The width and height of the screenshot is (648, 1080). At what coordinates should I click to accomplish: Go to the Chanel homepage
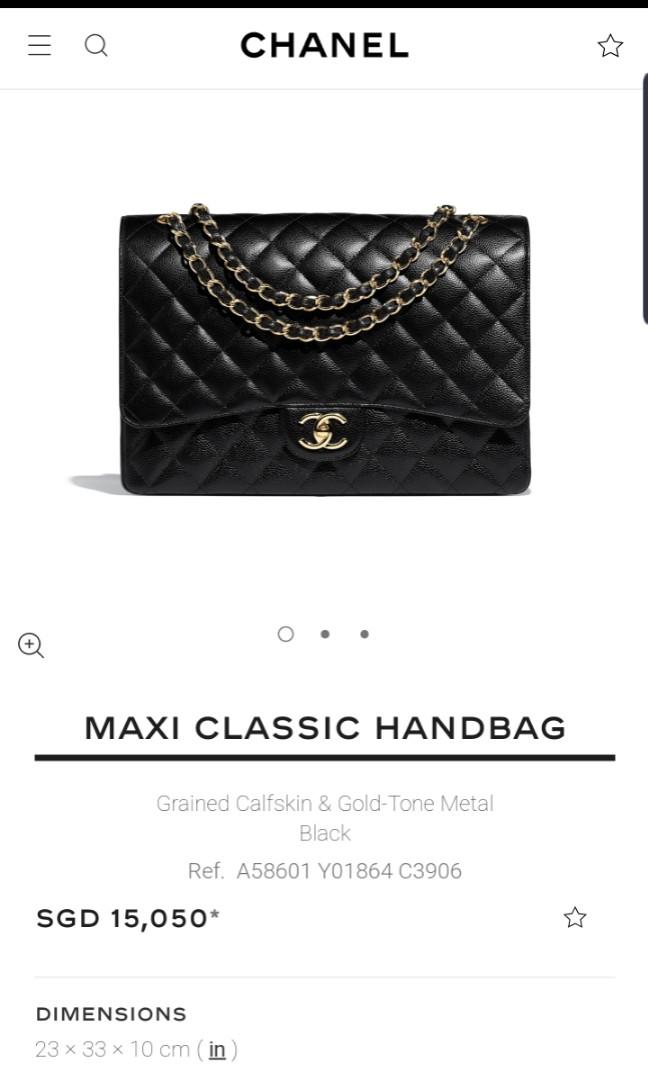[x=324, y=45]
